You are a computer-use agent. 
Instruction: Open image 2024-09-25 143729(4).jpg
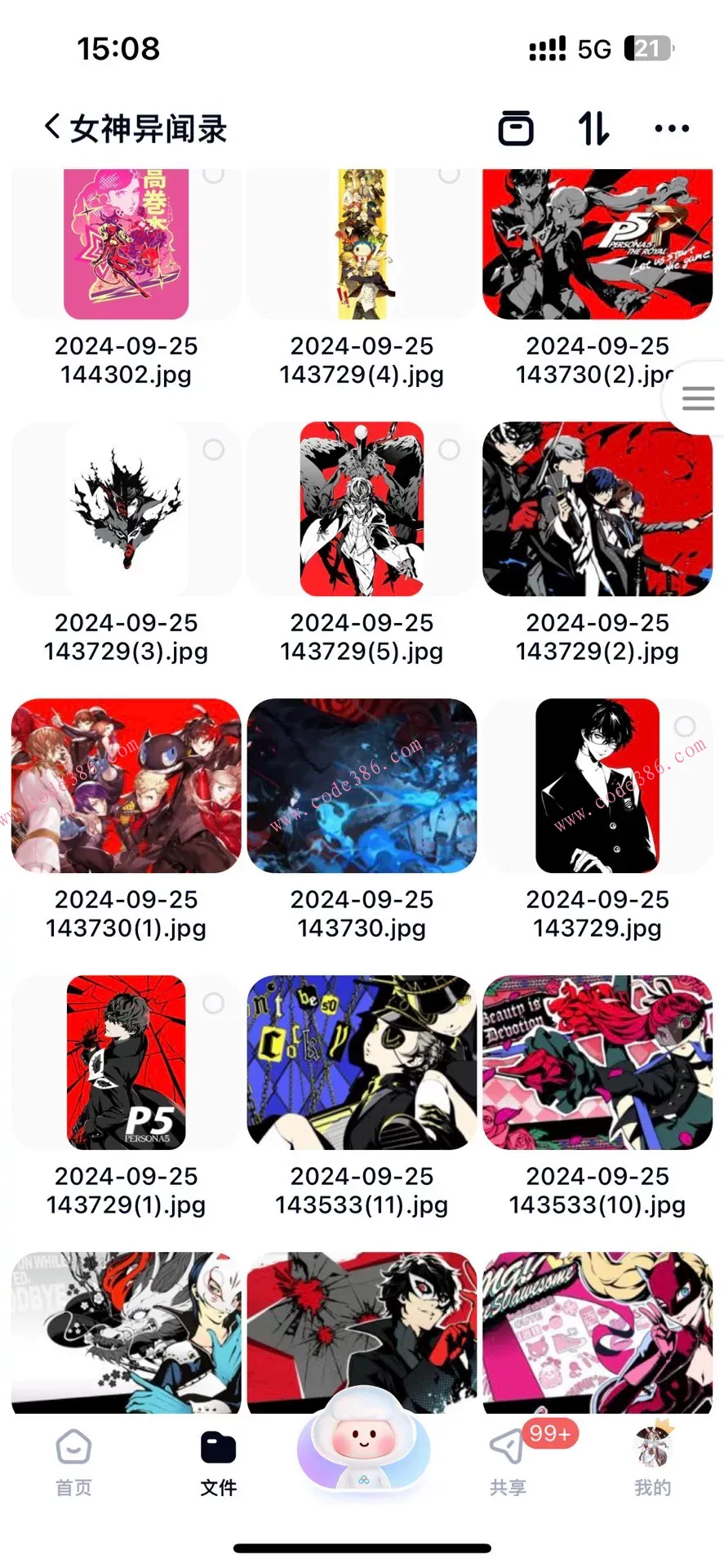coord(362,243)
